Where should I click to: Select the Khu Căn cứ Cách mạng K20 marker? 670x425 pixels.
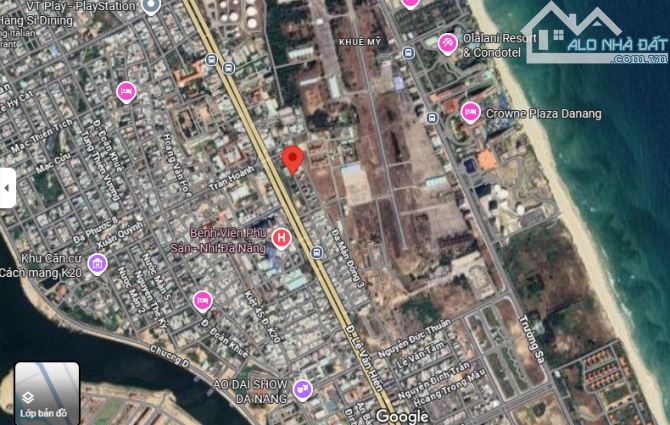pyautogui.click(x=97, y=264)
